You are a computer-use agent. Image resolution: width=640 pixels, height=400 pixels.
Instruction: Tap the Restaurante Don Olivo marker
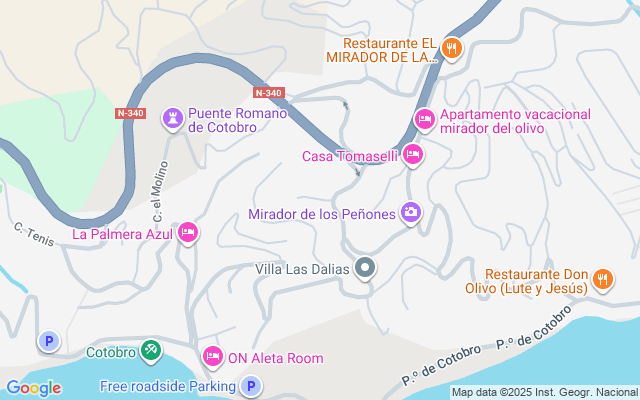point(602,280)
